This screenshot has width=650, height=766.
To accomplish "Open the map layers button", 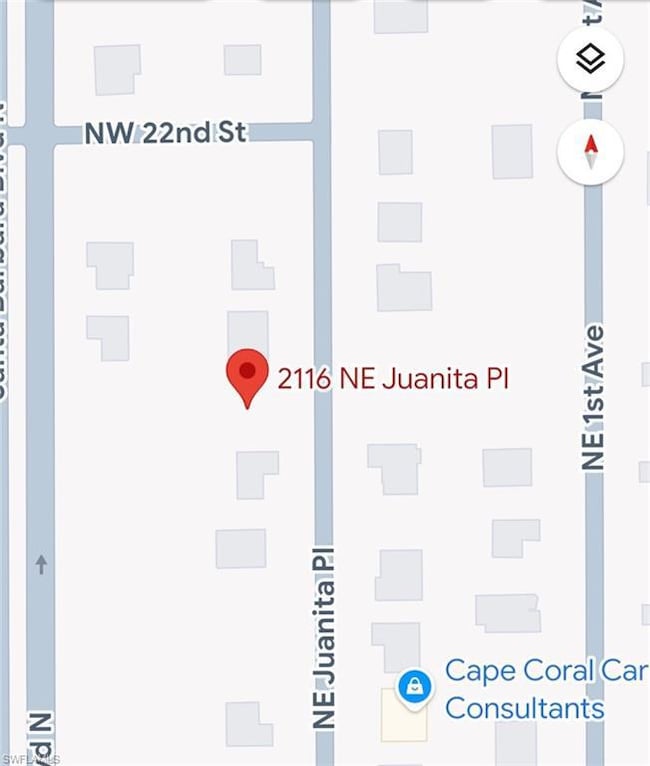I will [x=591, y=60].
